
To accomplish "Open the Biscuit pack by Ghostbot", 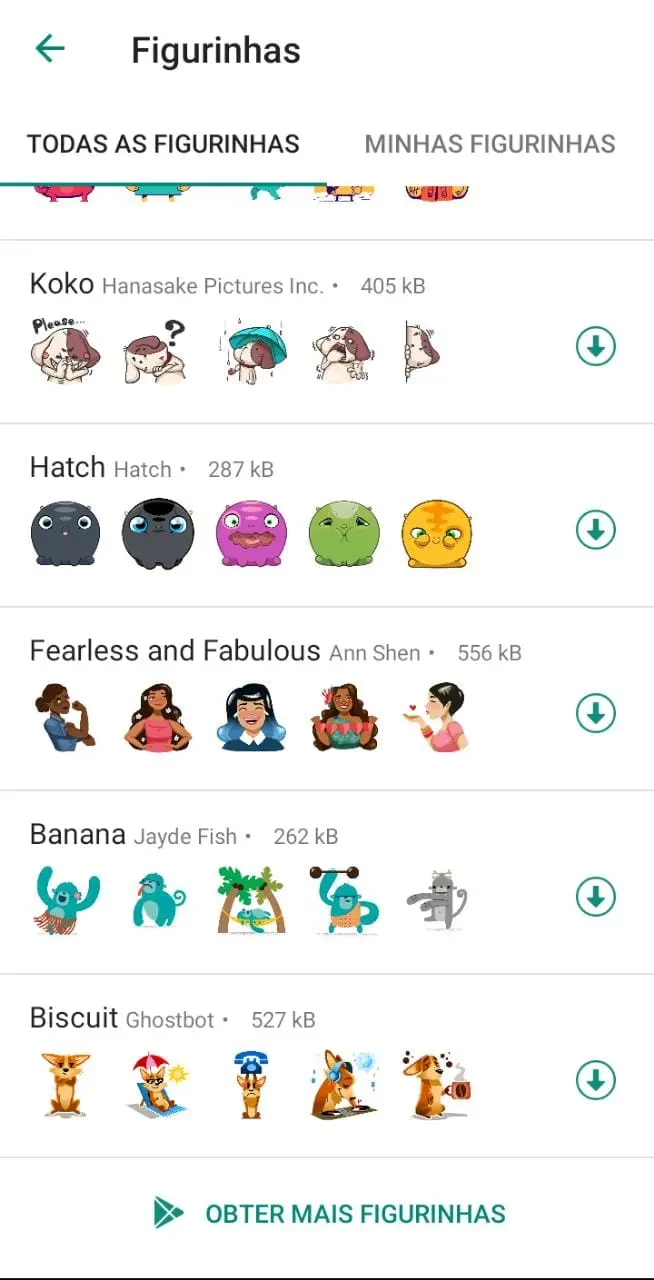I will 74,1019.
